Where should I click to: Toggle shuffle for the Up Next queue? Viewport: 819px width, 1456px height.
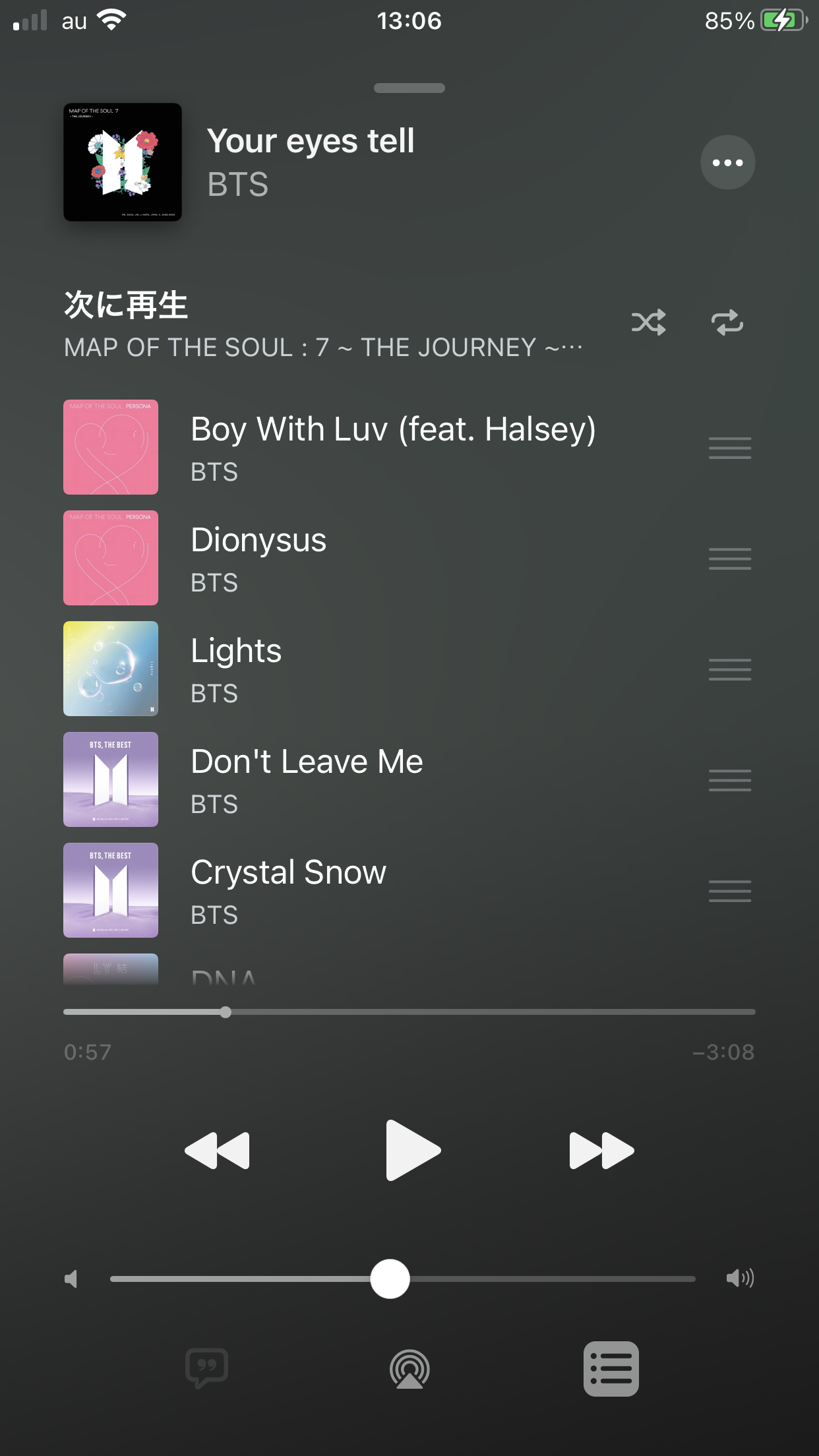648,322
